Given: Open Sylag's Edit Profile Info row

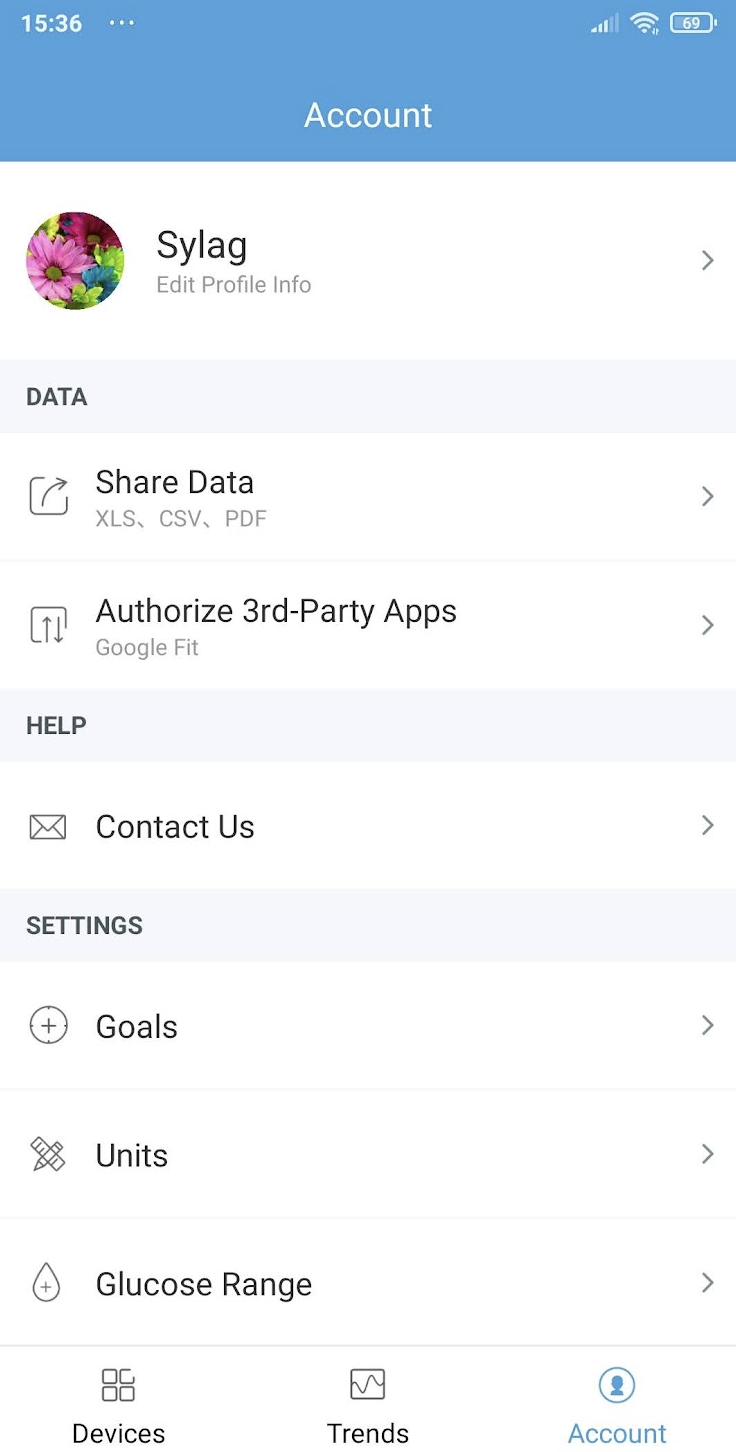Looking at the screenshot, I should click(368, 261).
